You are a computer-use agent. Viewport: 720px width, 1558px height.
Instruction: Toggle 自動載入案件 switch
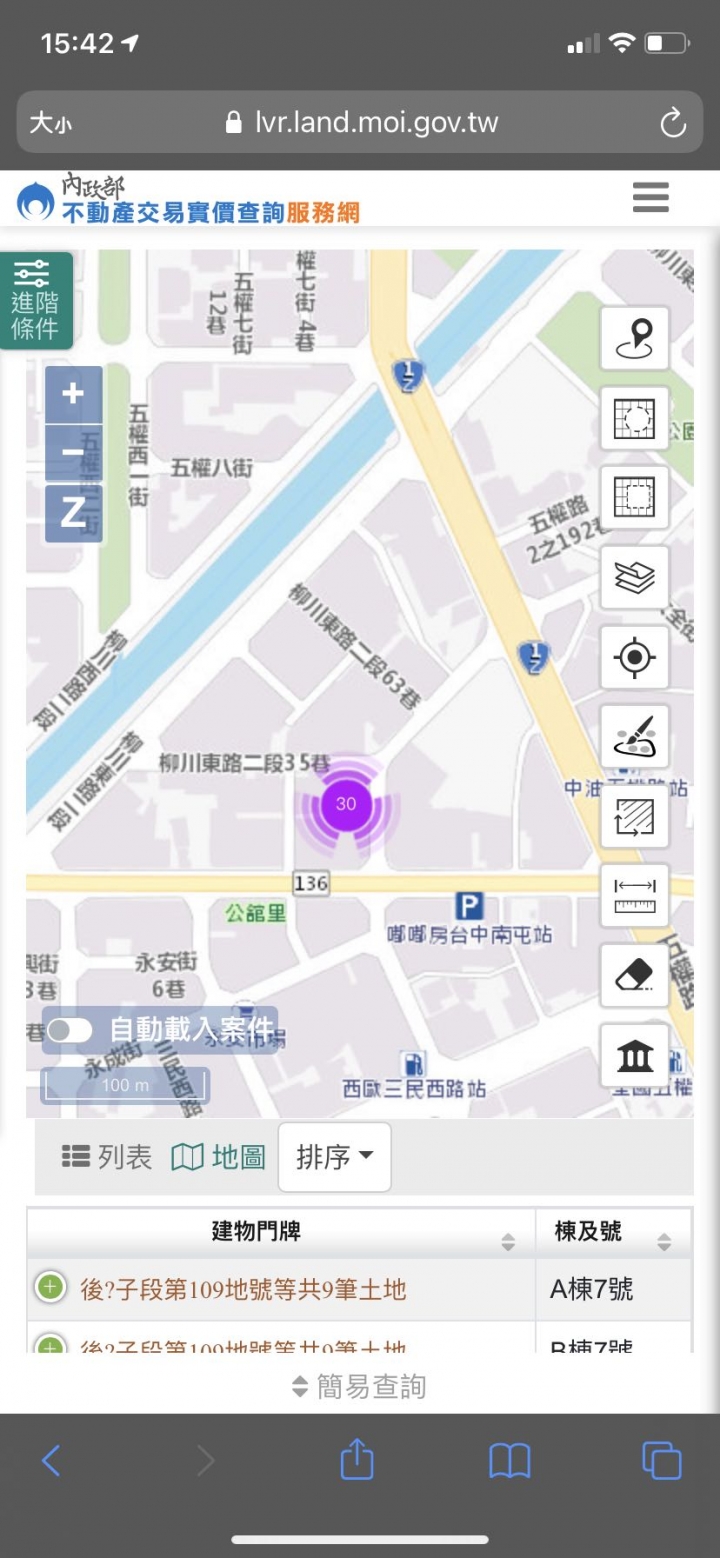70,1029
